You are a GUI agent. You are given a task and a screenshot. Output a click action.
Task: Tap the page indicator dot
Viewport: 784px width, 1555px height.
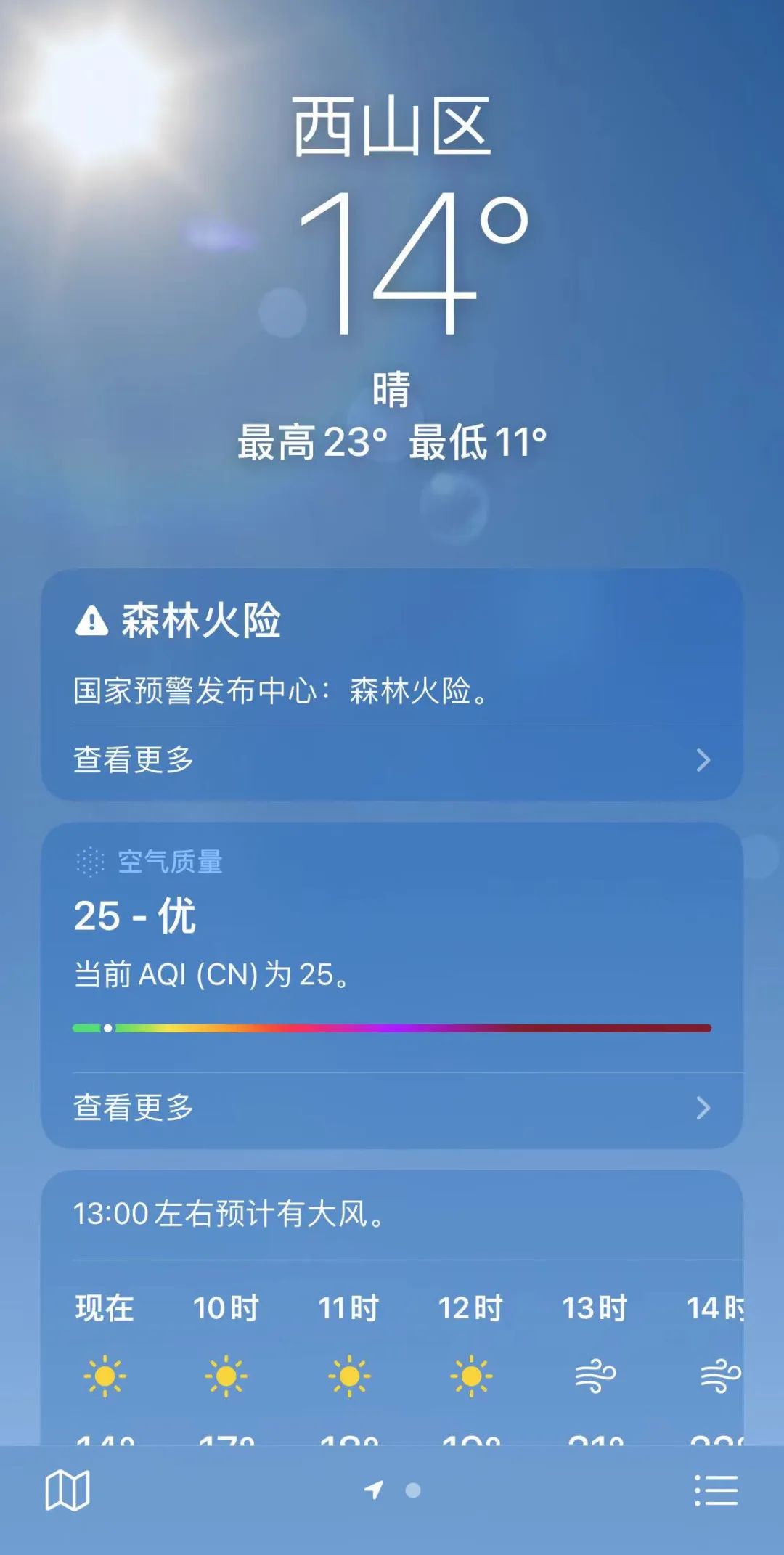[x=413, y=1490]
